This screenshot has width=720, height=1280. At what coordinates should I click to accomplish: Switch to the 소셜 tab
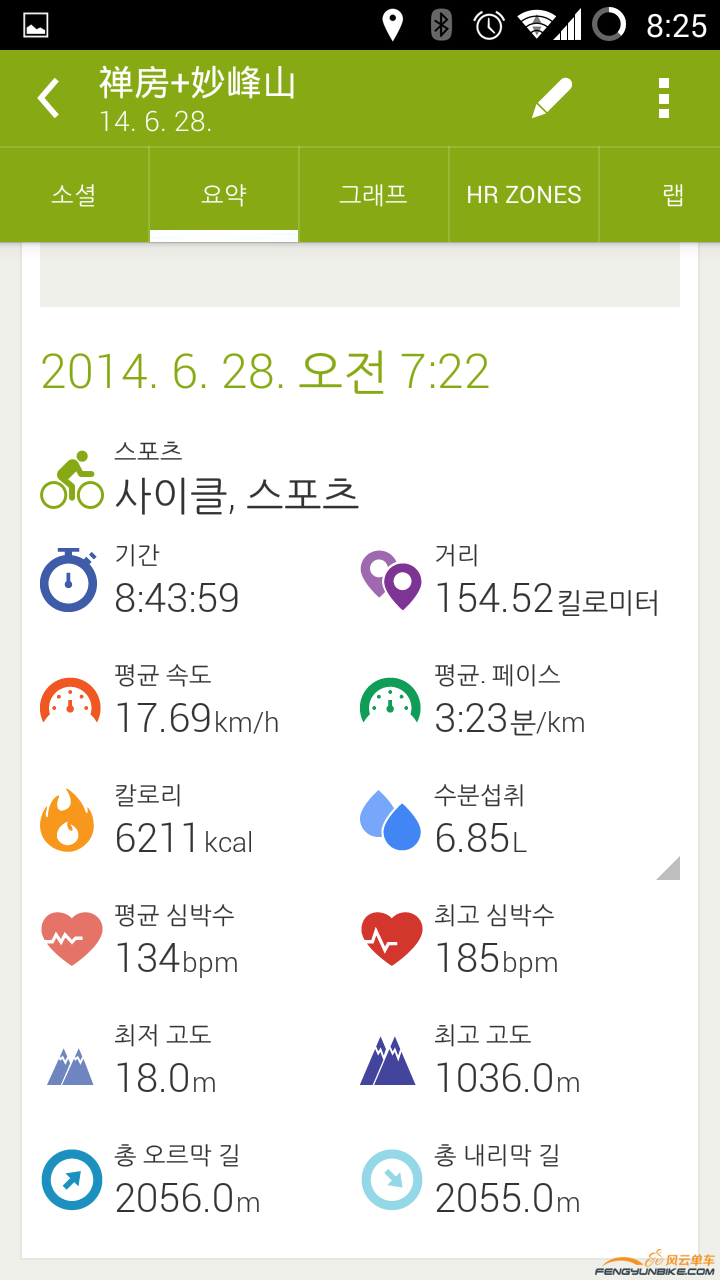74,194
